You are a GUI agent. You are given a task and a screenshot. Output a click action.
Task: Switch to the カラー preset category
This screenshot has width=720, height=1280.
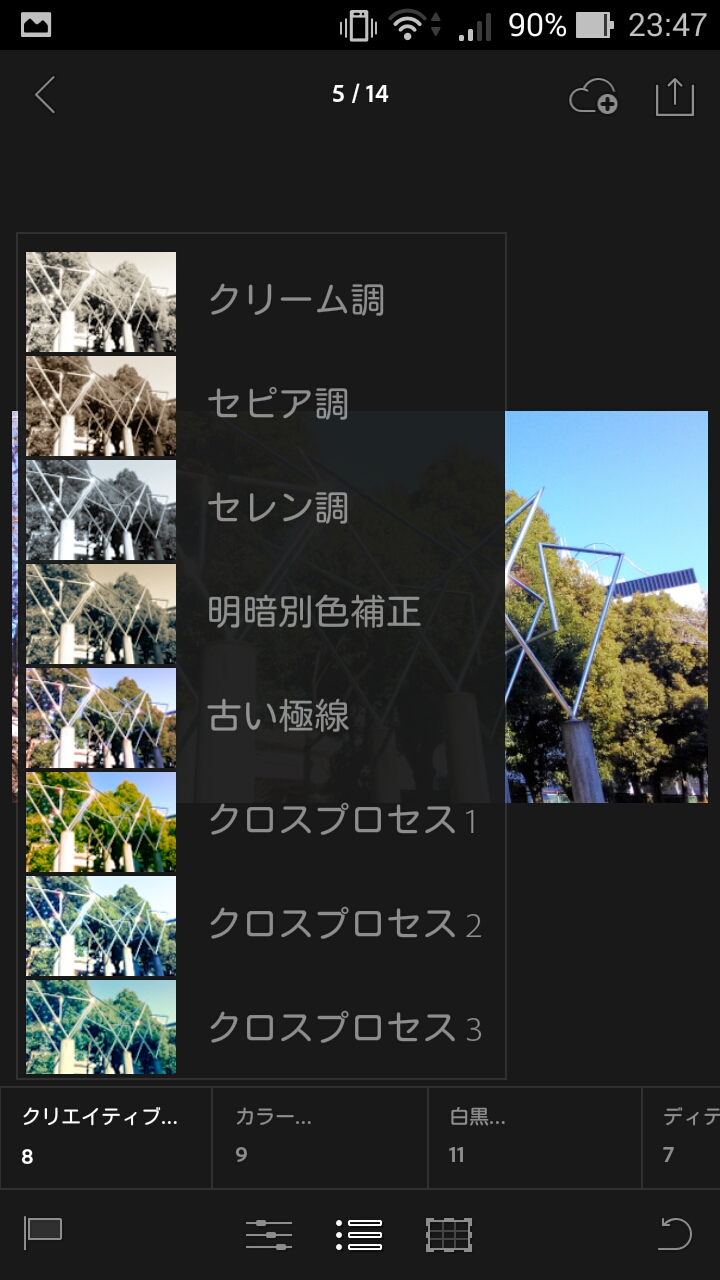(320, 1138)
